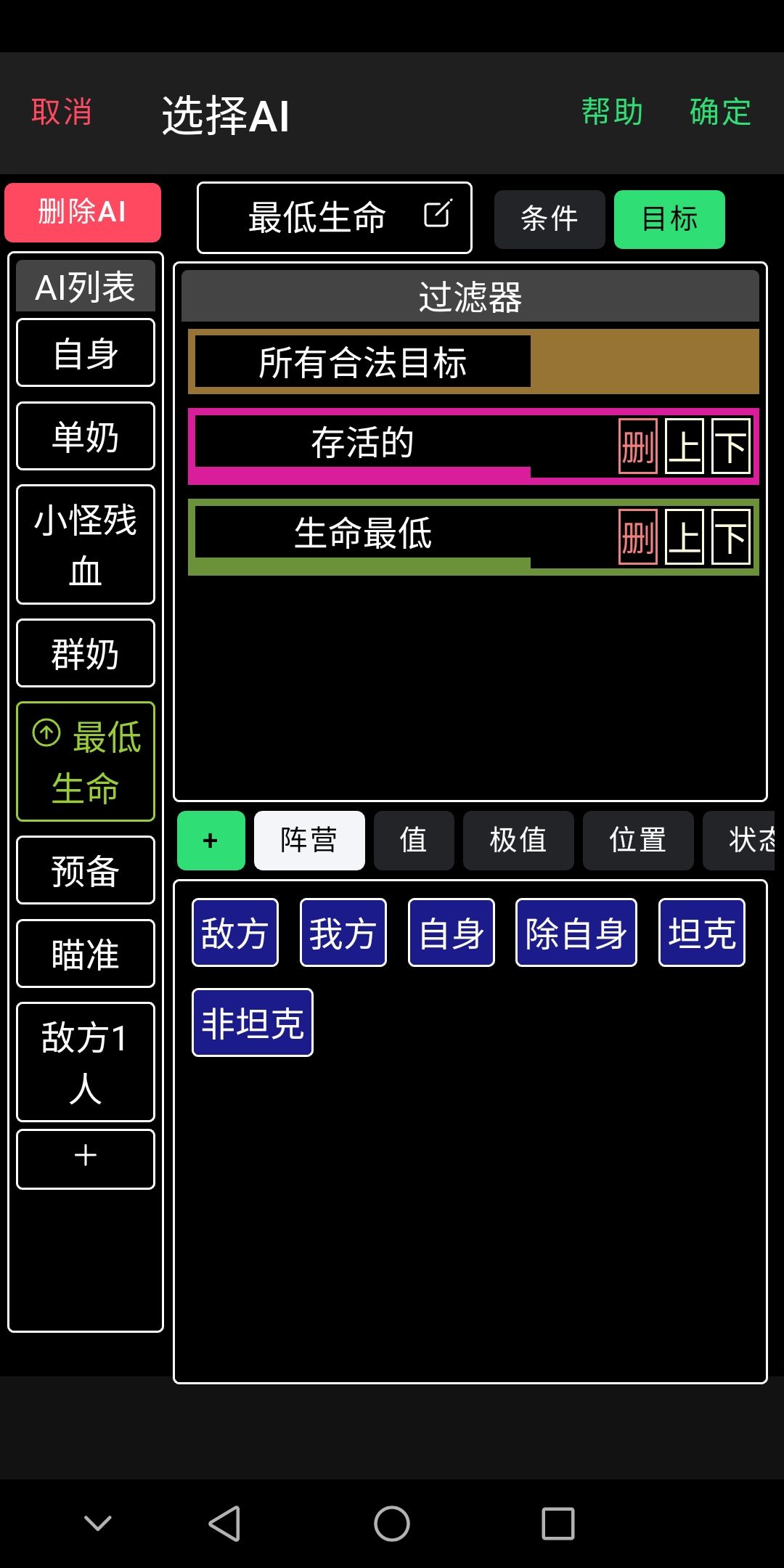784x1568 pixels.
Task: Expand the 值 category
Action: (413, 840)
